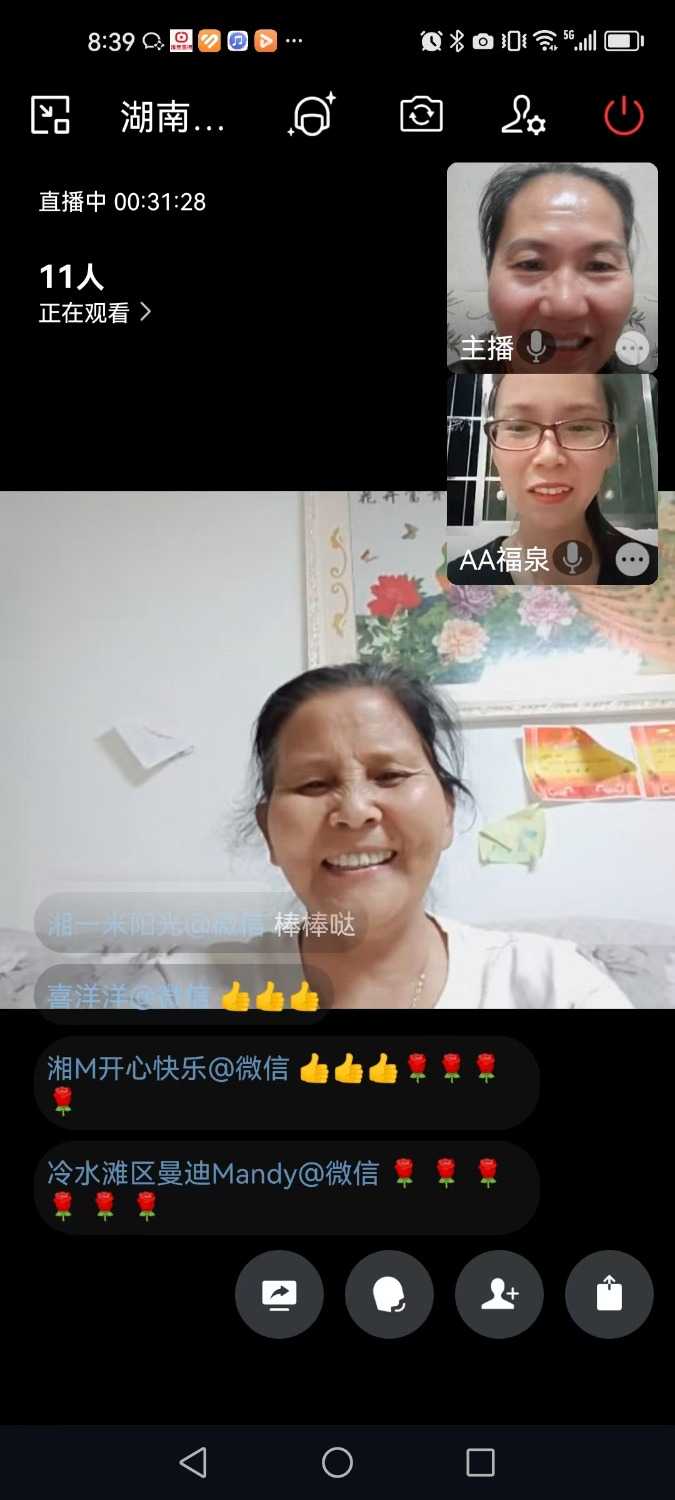Image resolution: width=675 pixels, height=1500 pixels.
Task: Open the headset support button
Action: point(389,1294)
